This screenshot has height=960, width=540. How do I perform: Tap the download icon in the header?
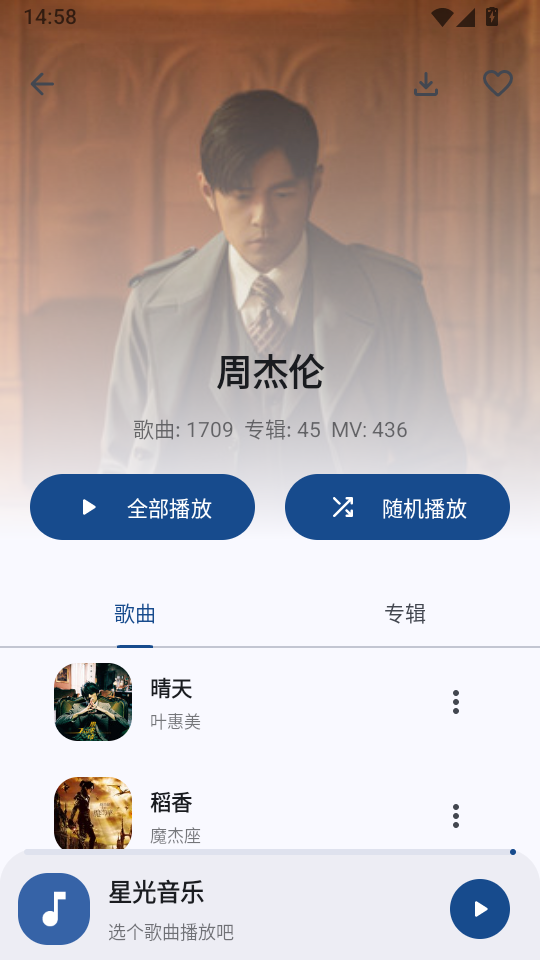coord(426,84)
